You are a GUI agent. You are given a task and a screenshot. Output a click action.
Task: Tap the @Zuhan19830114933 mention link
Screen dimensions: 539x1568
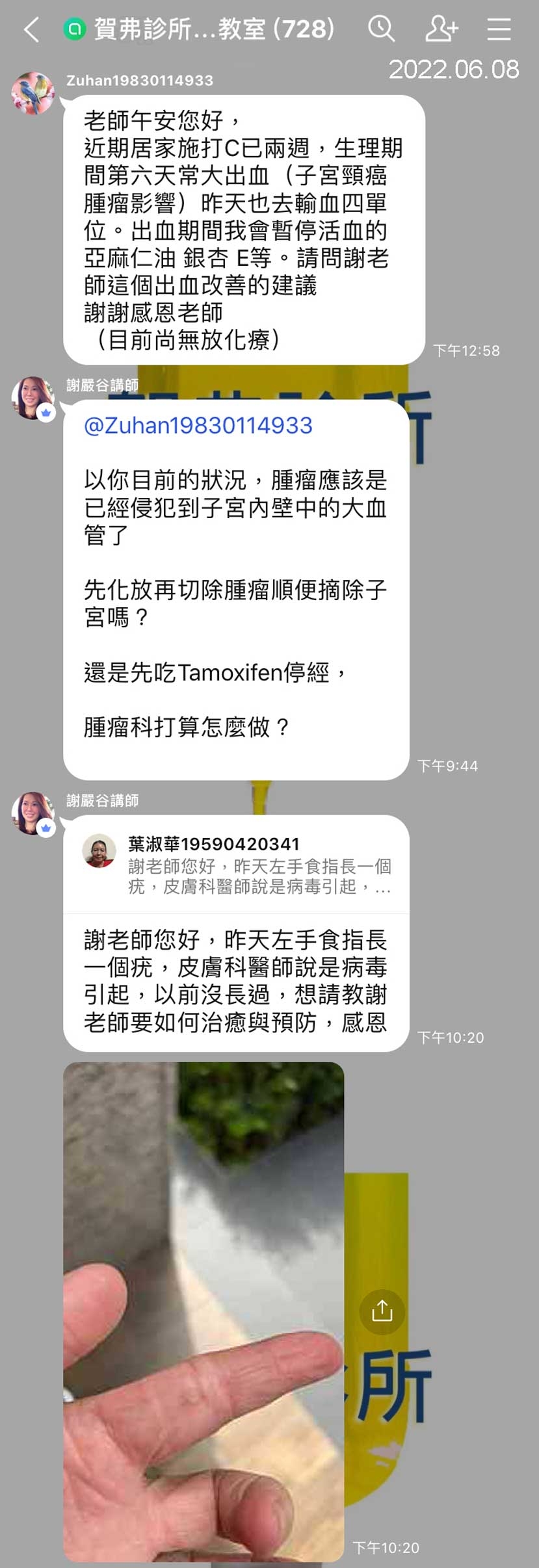(x=198, y=426)
